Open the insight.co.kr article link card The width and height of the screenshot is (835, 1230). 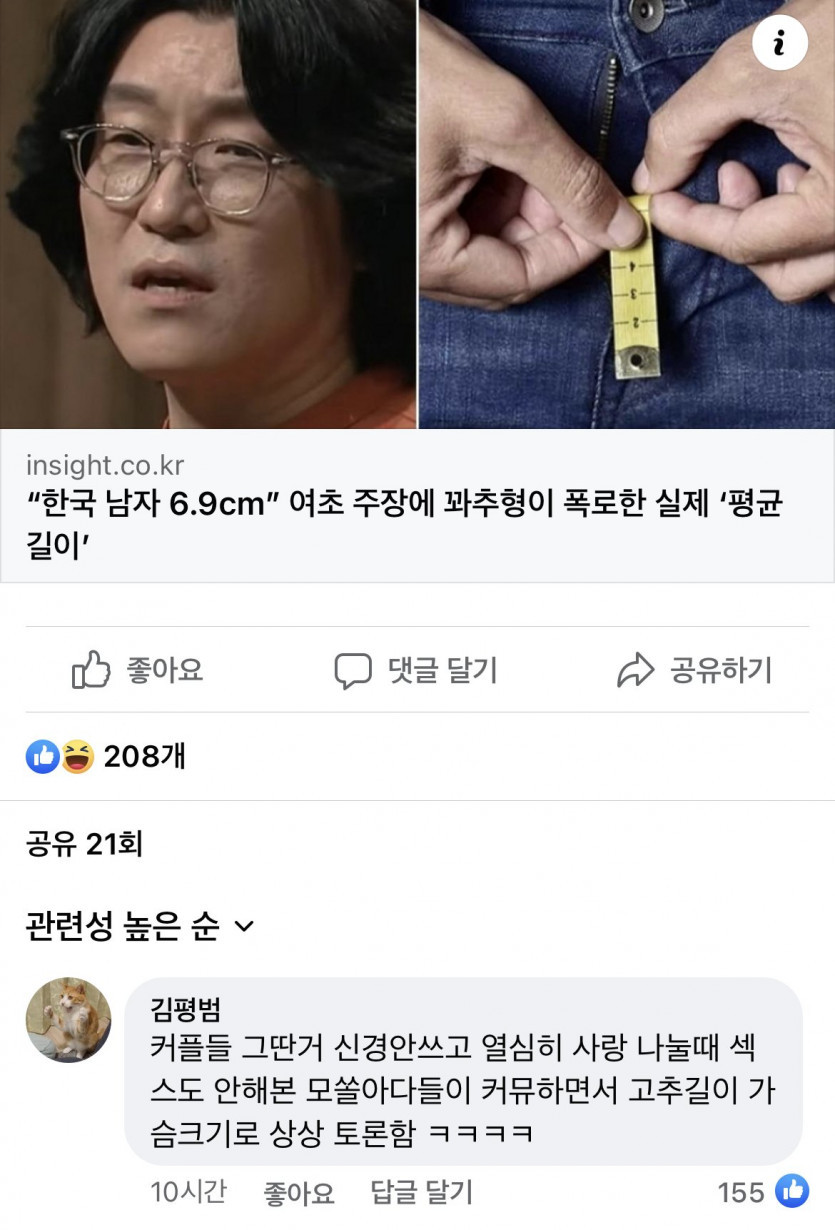[x=416, y=505]
